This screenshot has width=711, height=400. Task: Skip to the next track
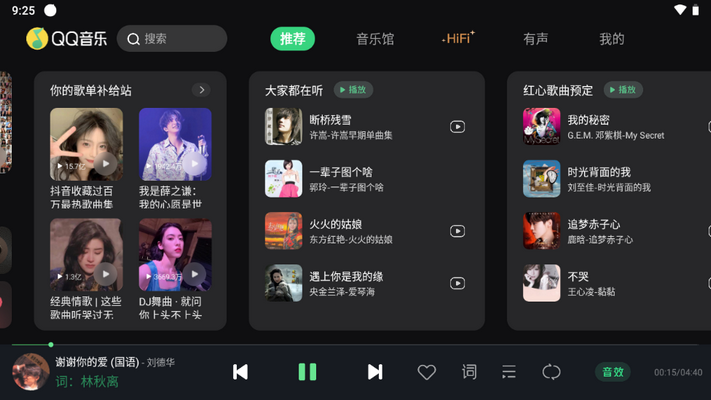tap(375, 372)
